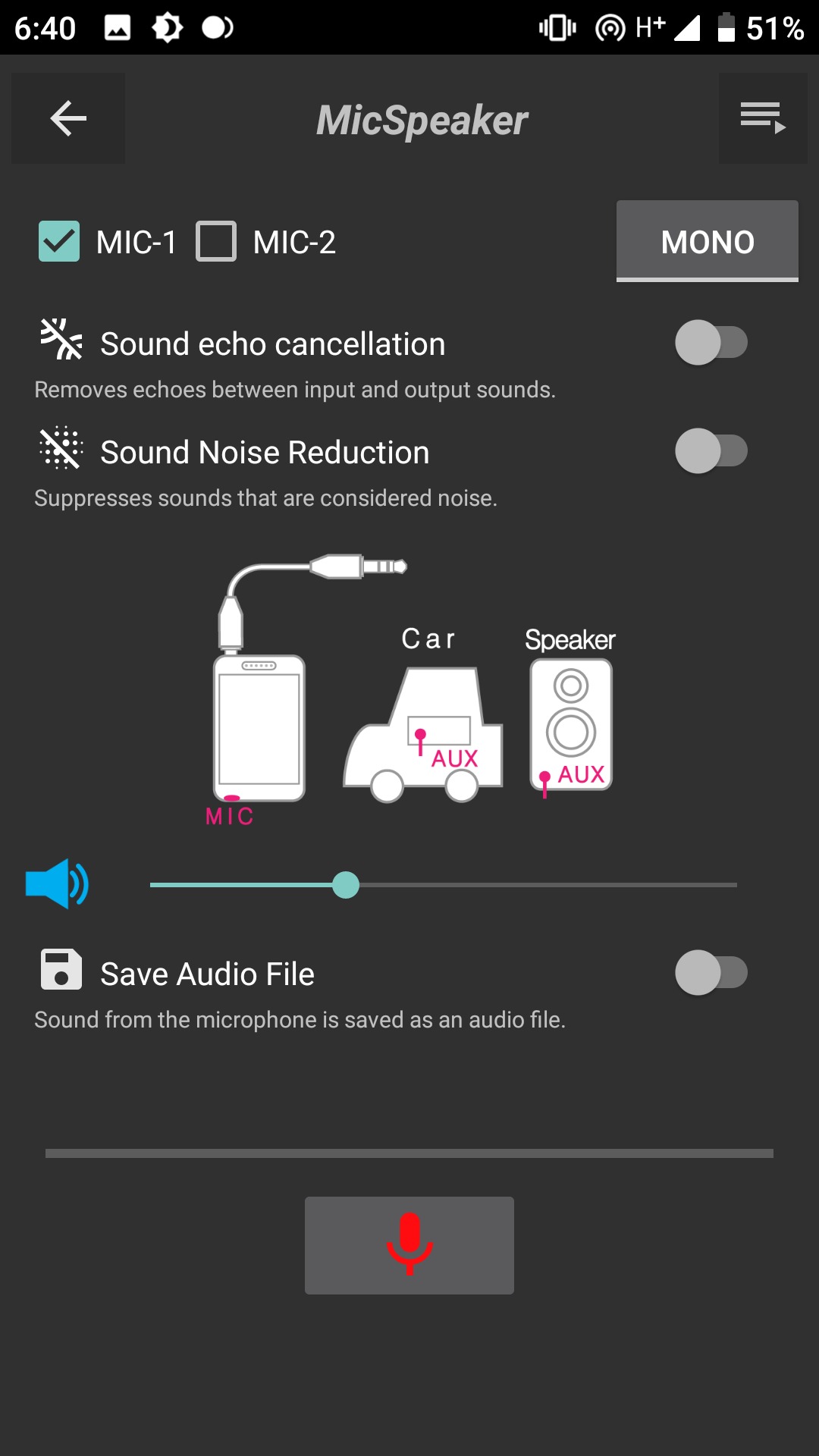Turn on Sound Noise Reduction
819x1456 pixels.
711,451
